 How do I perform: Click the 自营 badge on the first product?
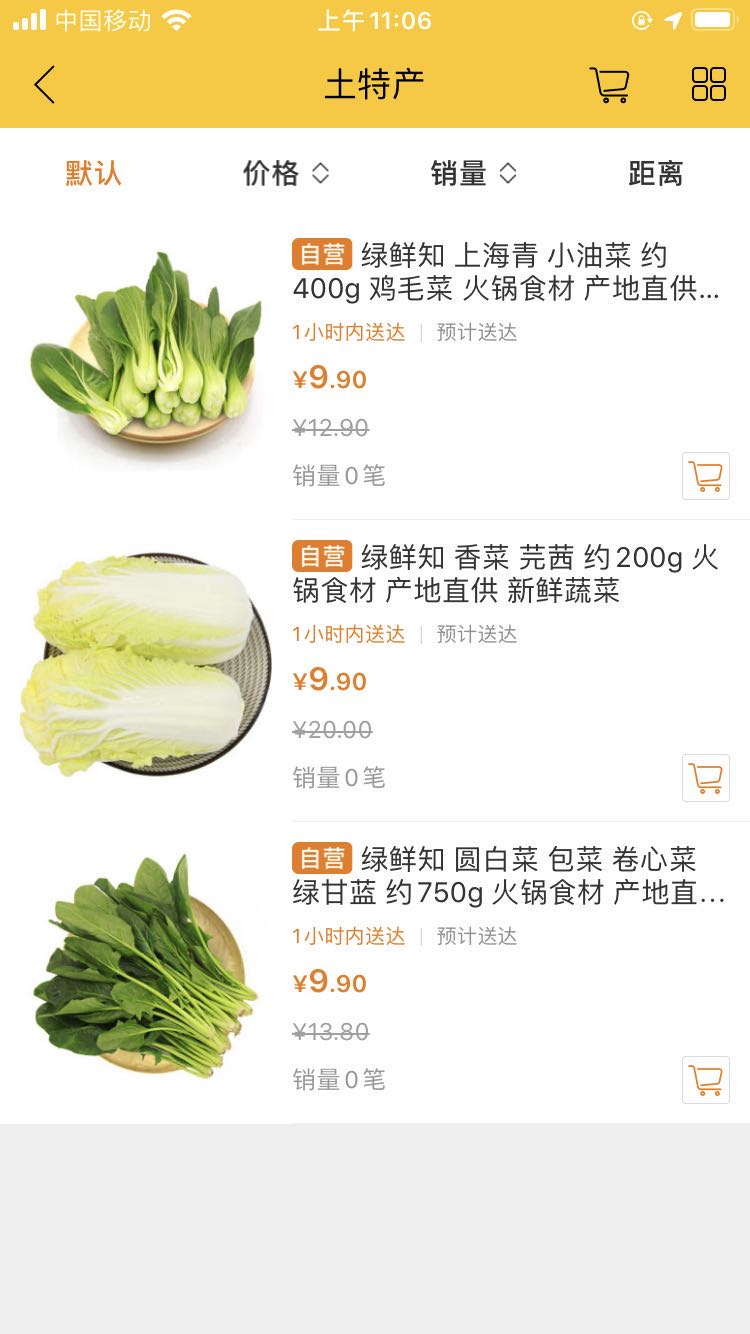coord(322,256)
